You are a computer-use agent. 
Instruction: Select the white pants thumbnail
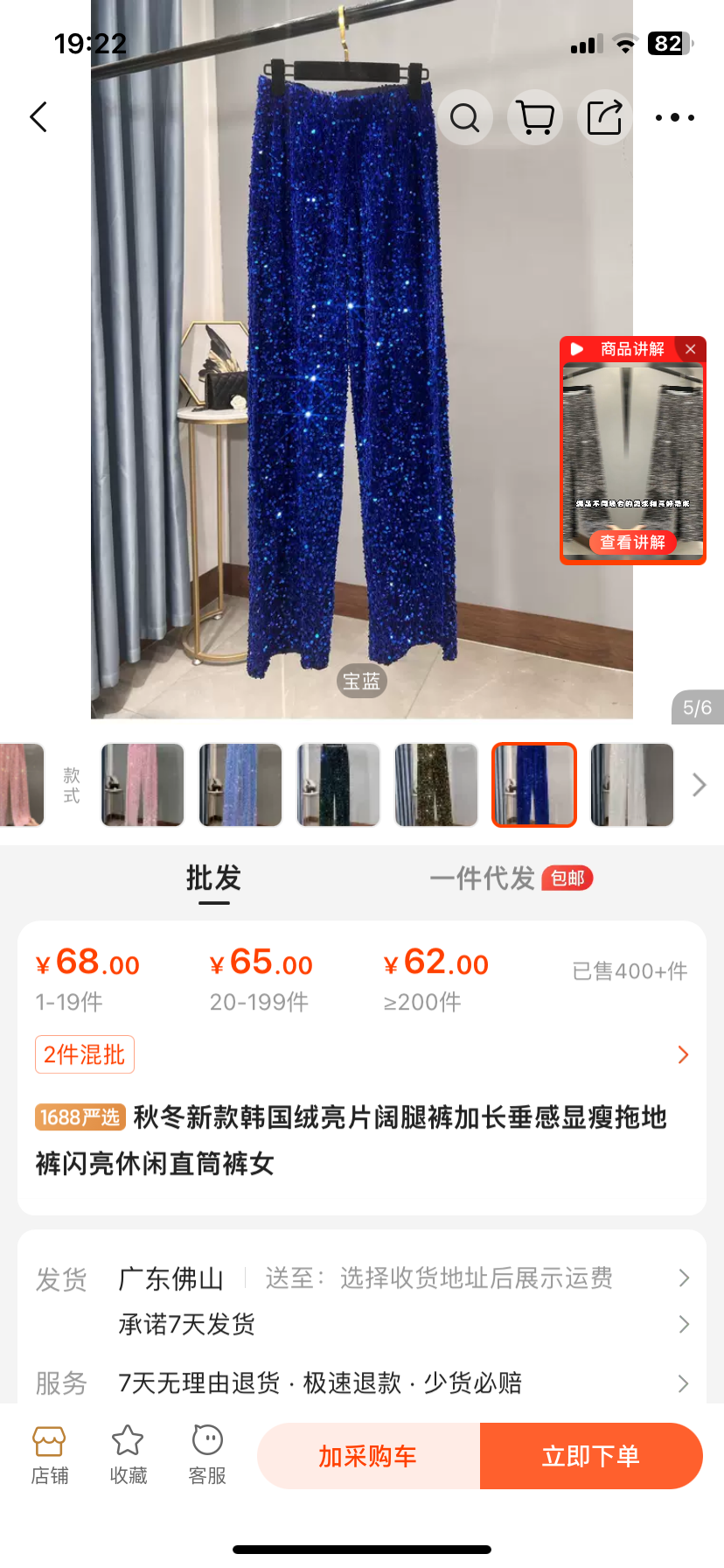tap(632, 785)
